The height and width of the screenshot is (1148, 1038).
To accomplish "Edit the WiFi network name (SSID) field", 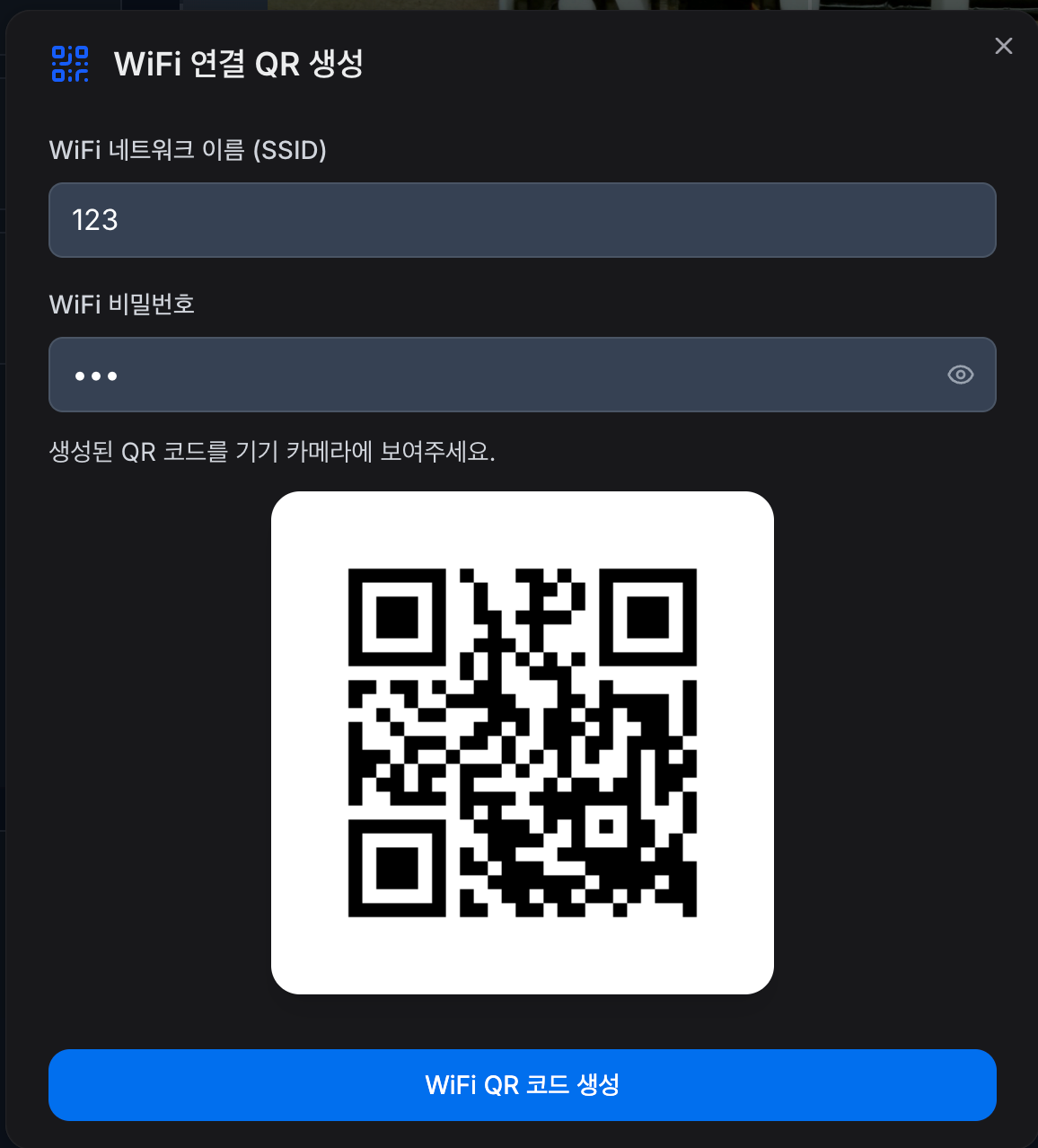I will [x=521, y=220].
